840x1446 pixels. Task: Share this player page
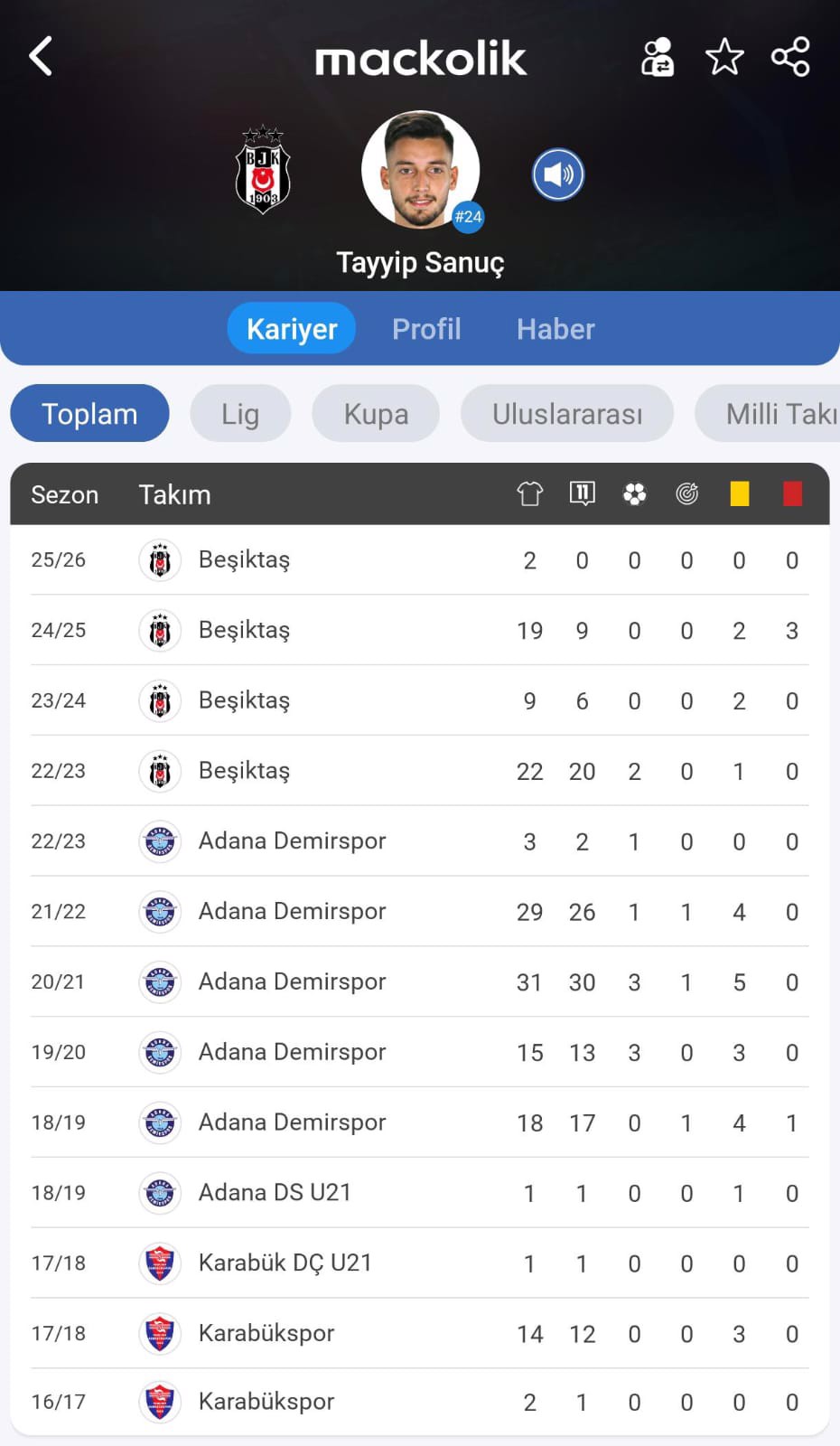790,57
